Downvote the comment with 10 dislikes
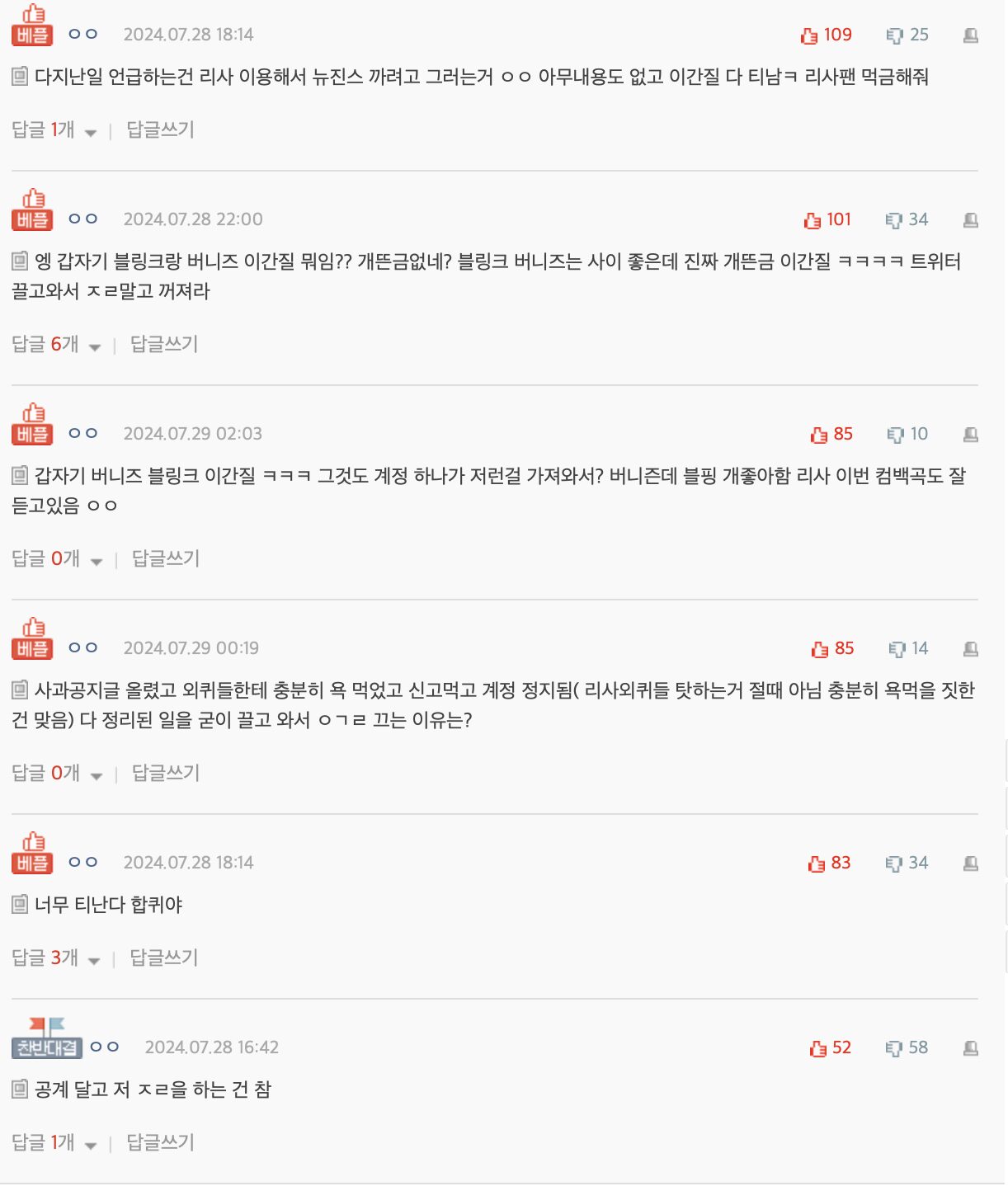The width and height of the screenshot is (1008, 1186). (x=896, y=435)
